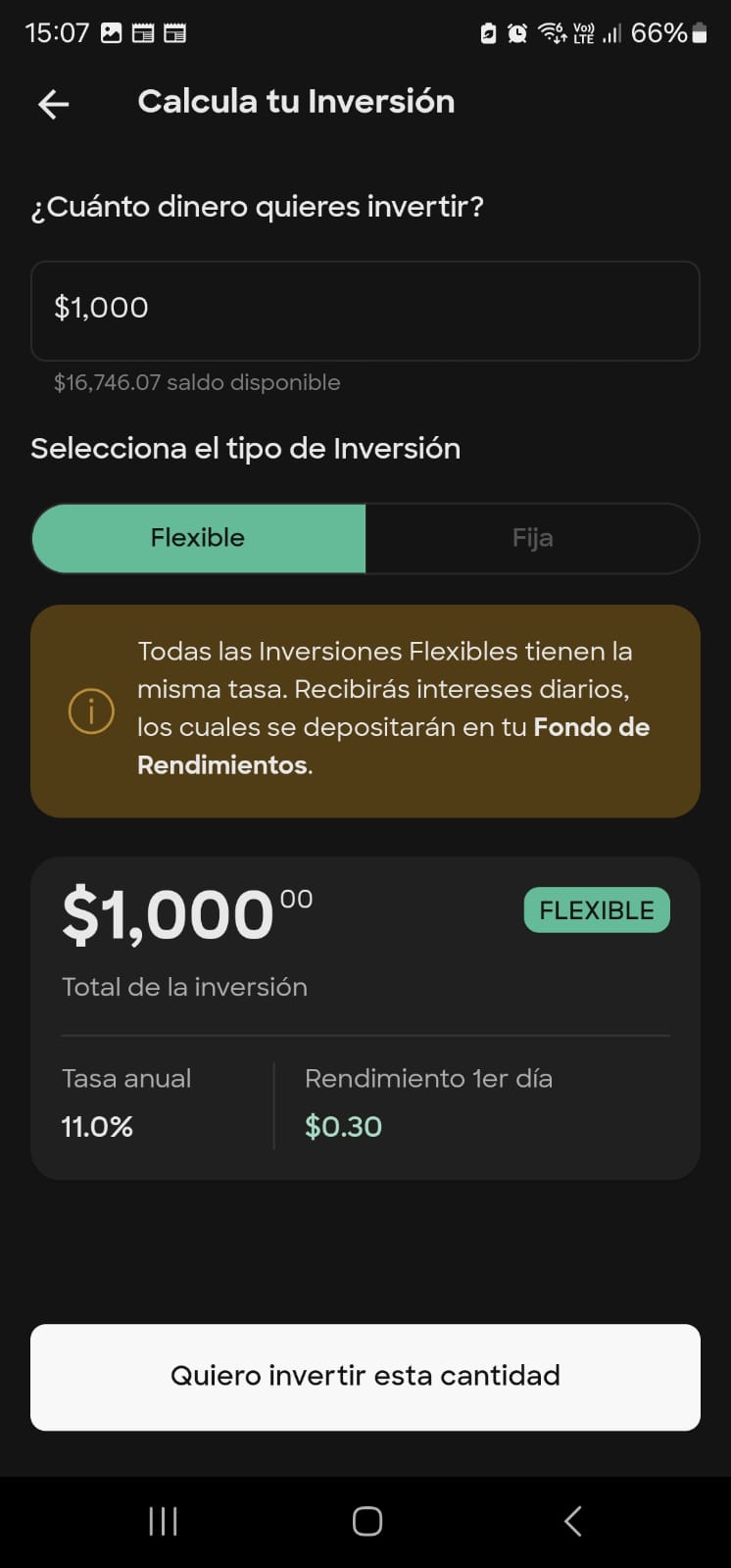Tap the system back button
The height and width of the screenshot is (1568, 731).
pos(573,1521)
